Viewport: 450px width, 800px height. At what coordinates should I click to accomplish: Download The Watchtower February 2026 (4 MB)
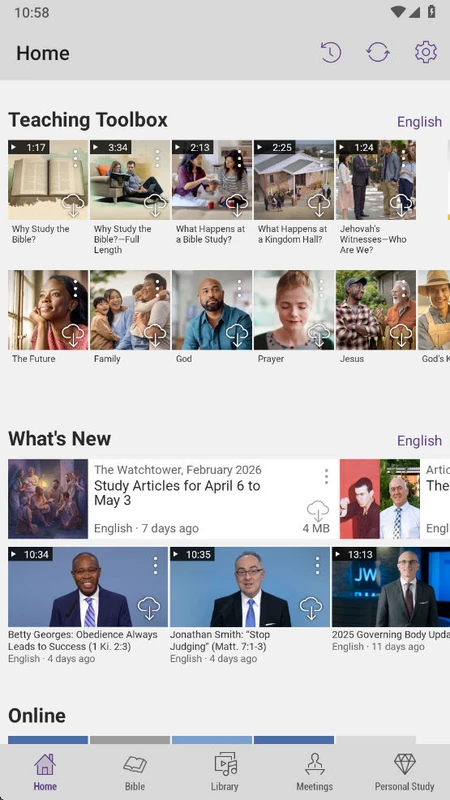pos(317,510)
